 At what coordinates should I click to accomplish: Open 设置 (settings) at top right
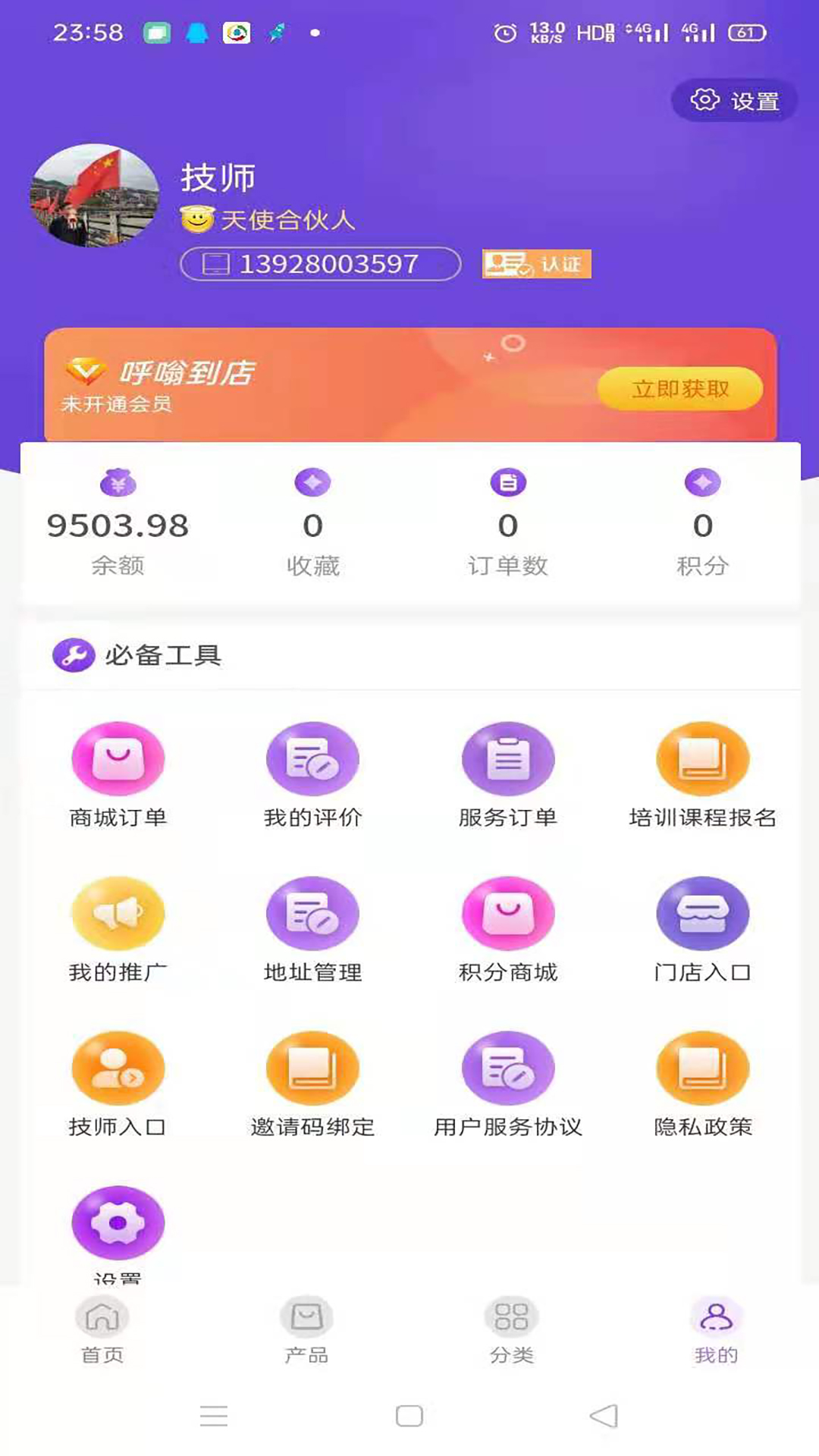click(733, 99)
